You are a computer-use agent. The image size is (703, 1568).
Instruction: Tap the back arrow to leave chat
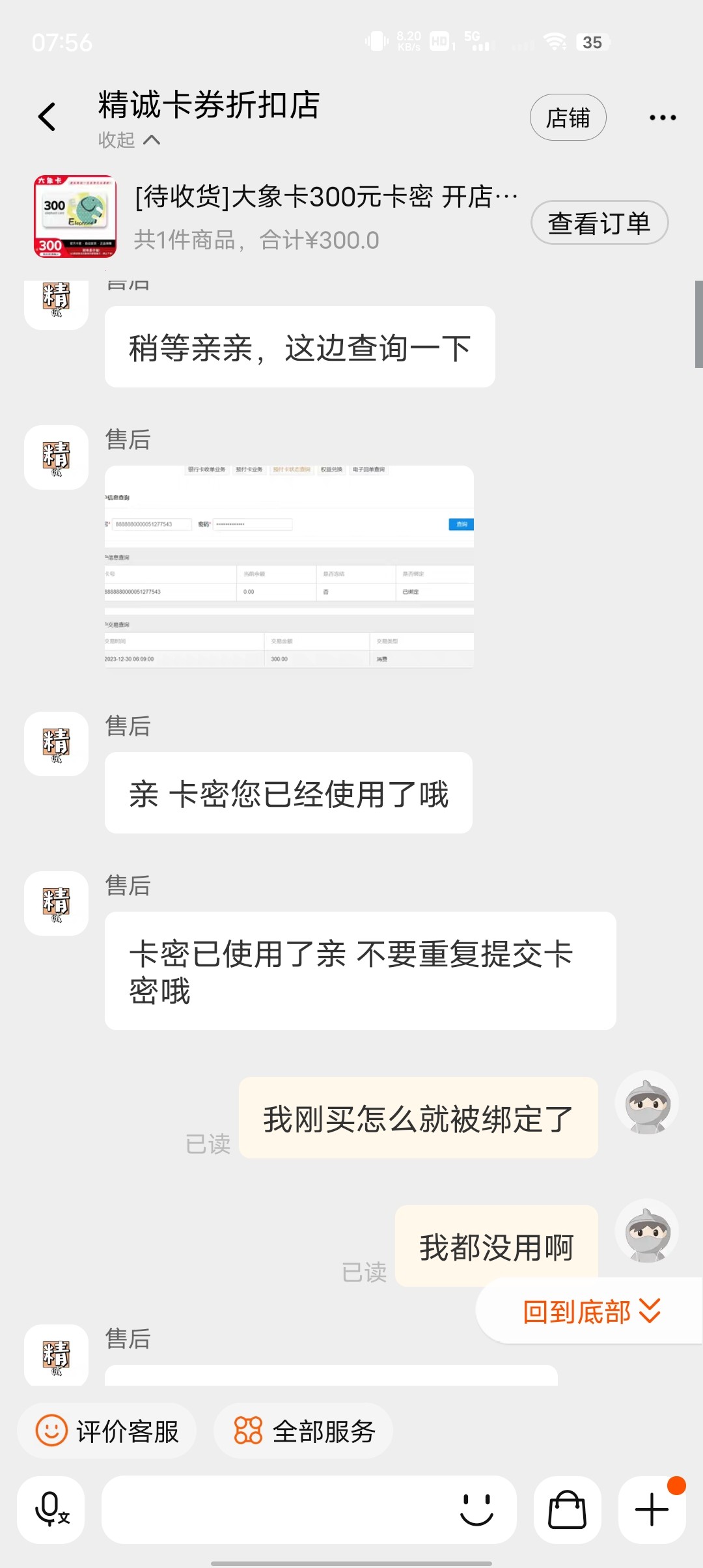(x=46, y=115)
